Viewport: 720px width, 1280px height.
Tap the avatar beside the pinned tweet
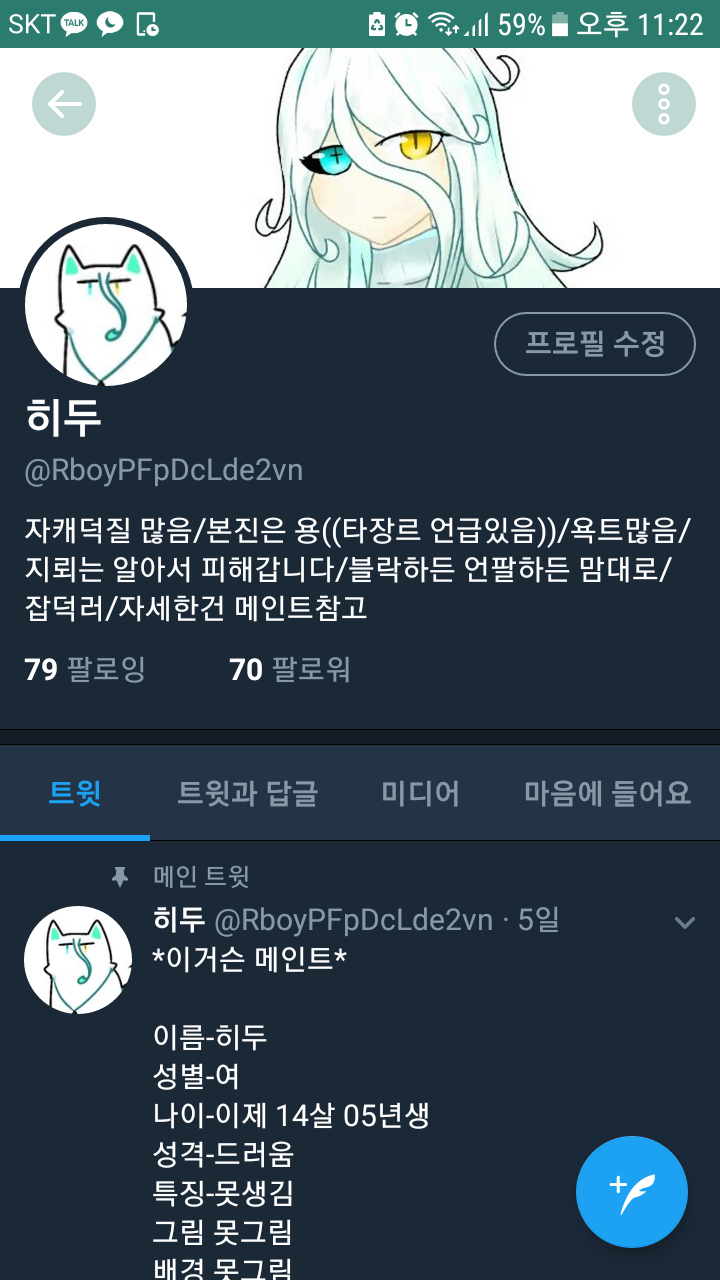click(78, 960)
